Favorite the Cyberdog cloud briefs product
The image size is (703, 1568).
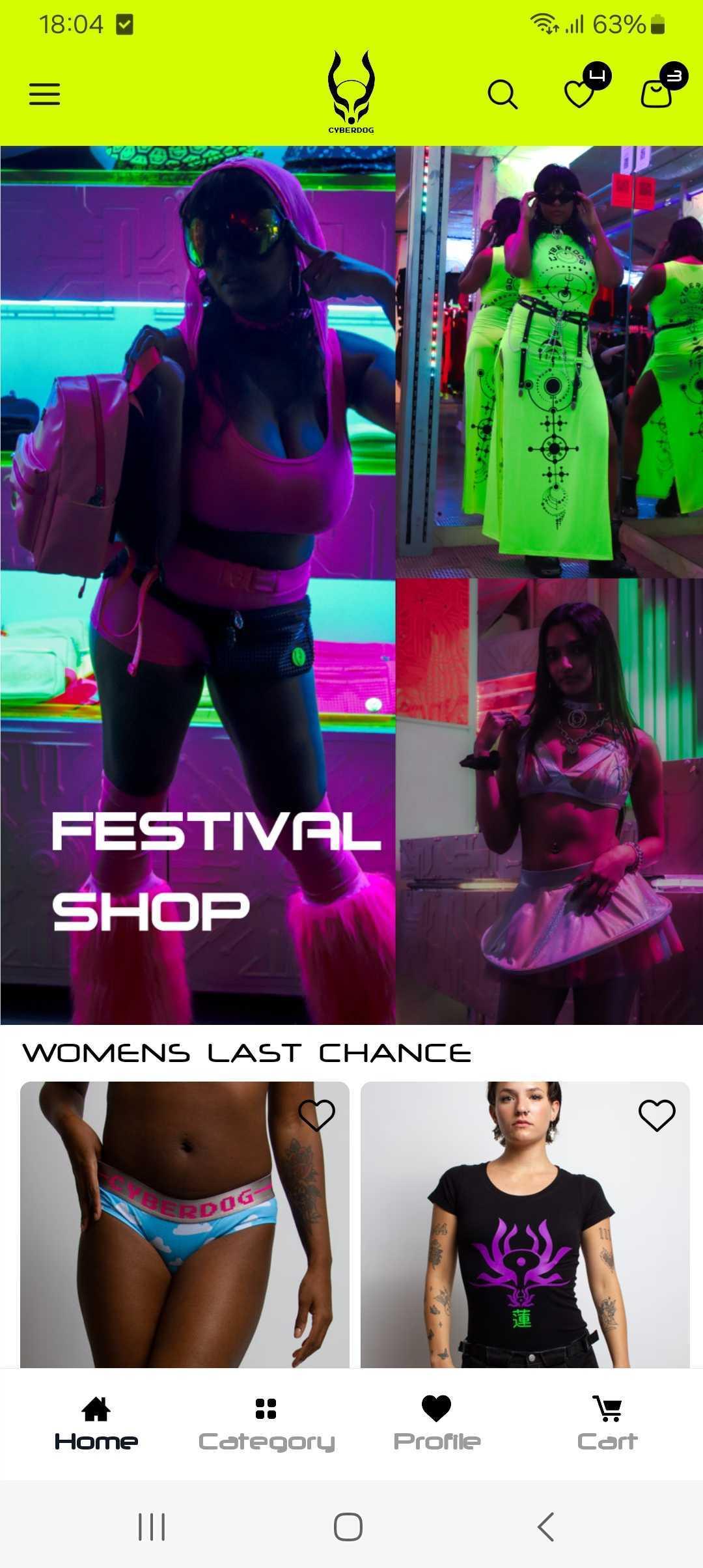tap(316, 1115)
